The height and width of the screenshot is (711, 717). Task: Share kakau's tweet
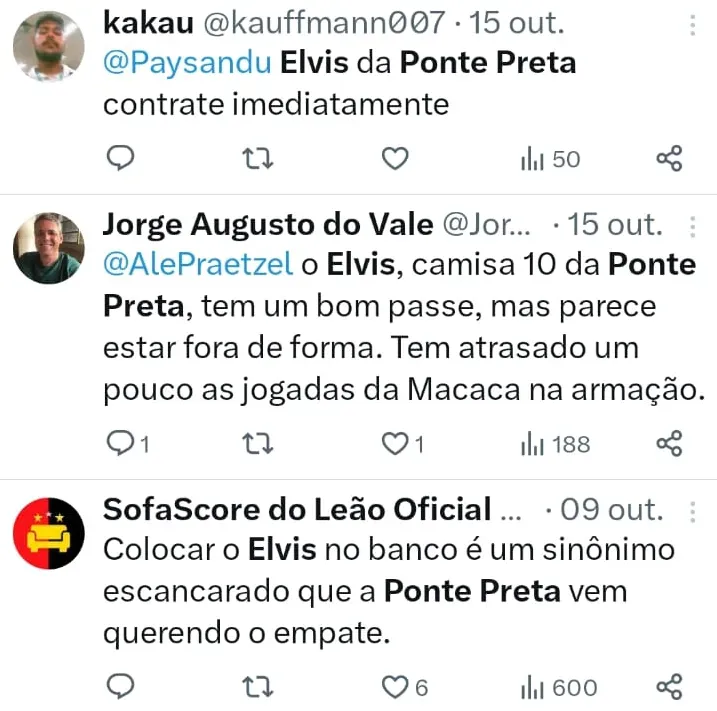[669, 158]
